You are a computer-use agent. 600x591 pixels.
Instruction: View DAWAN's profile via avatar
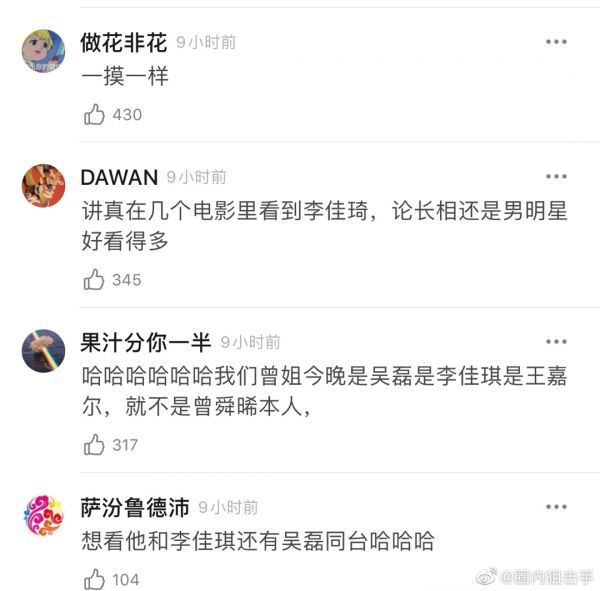[x=43, y=185]
